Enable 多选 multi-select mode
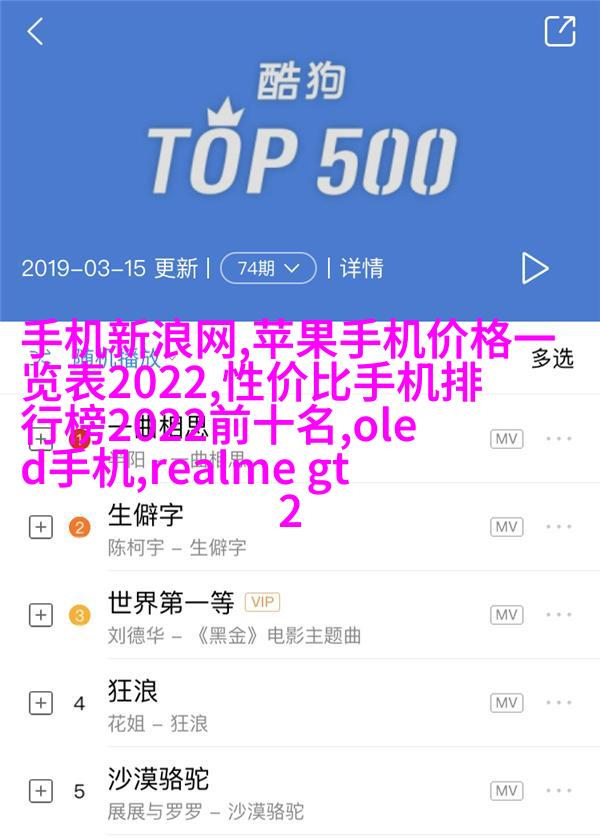Screen dimensions: 600x839 [552, 357]
